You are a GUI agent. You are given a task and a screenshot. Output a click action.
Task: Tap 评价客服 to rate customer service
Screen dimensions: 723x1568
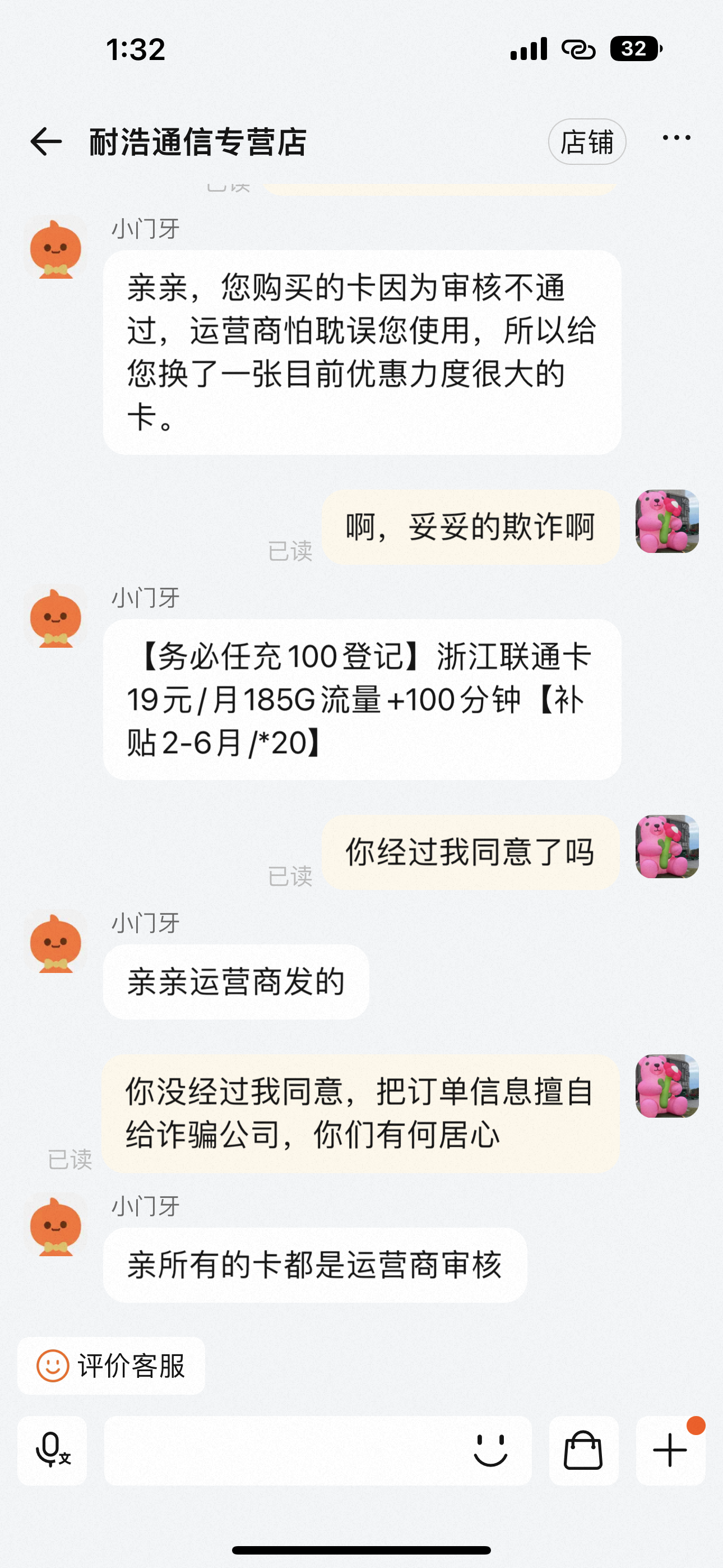(112, 1366)
